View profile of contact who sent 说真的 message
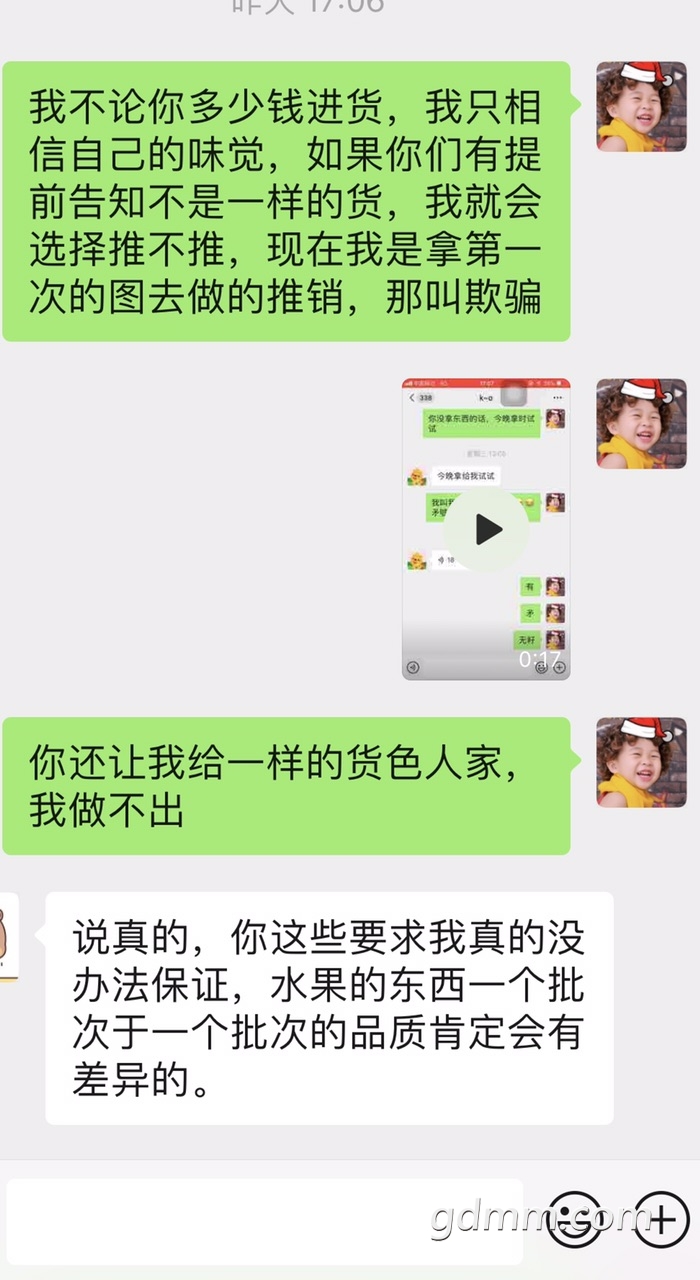The image size is (700, 1280). click(10, 937)
